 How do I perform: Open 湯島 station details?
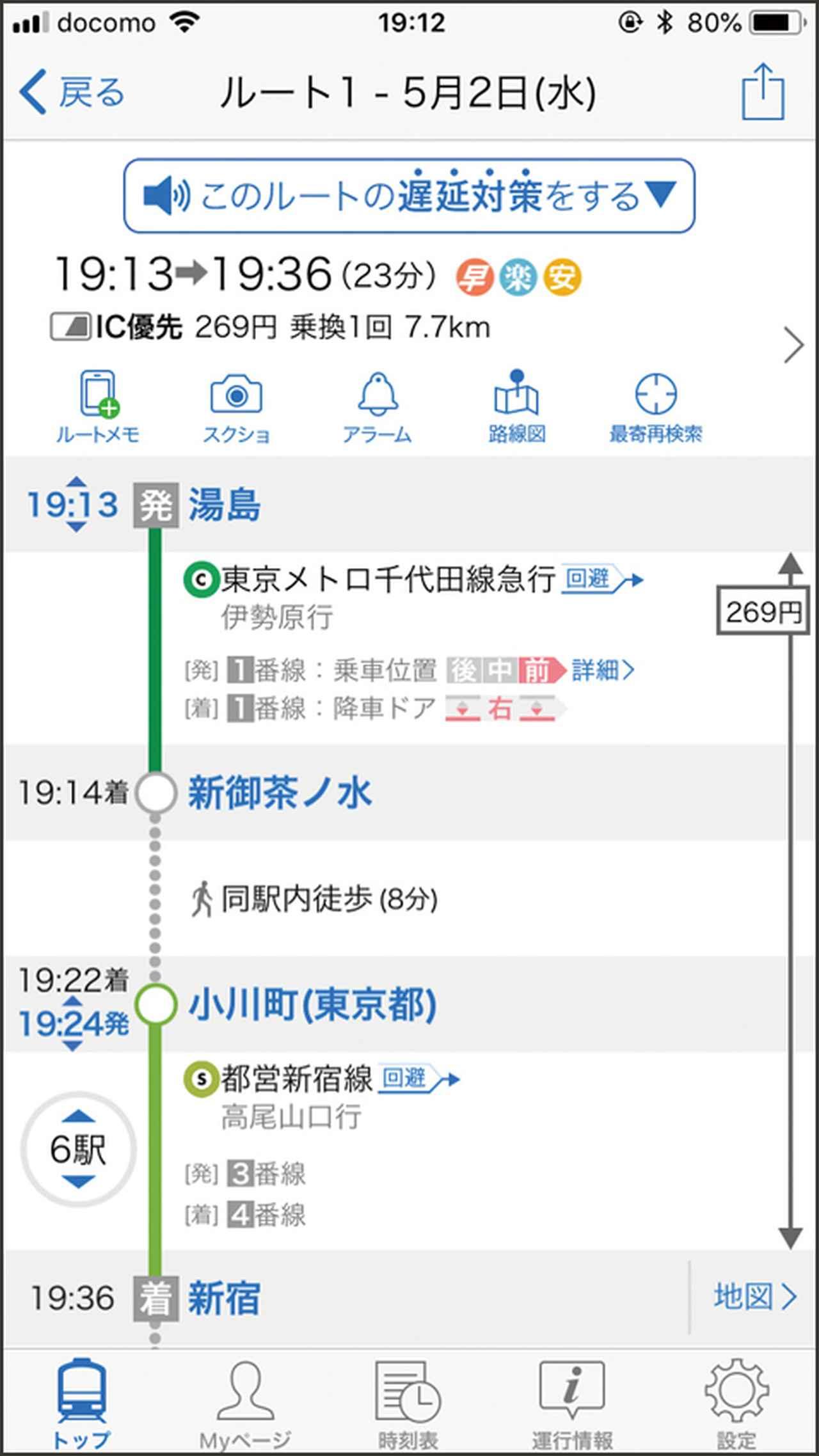click(224, 505)
